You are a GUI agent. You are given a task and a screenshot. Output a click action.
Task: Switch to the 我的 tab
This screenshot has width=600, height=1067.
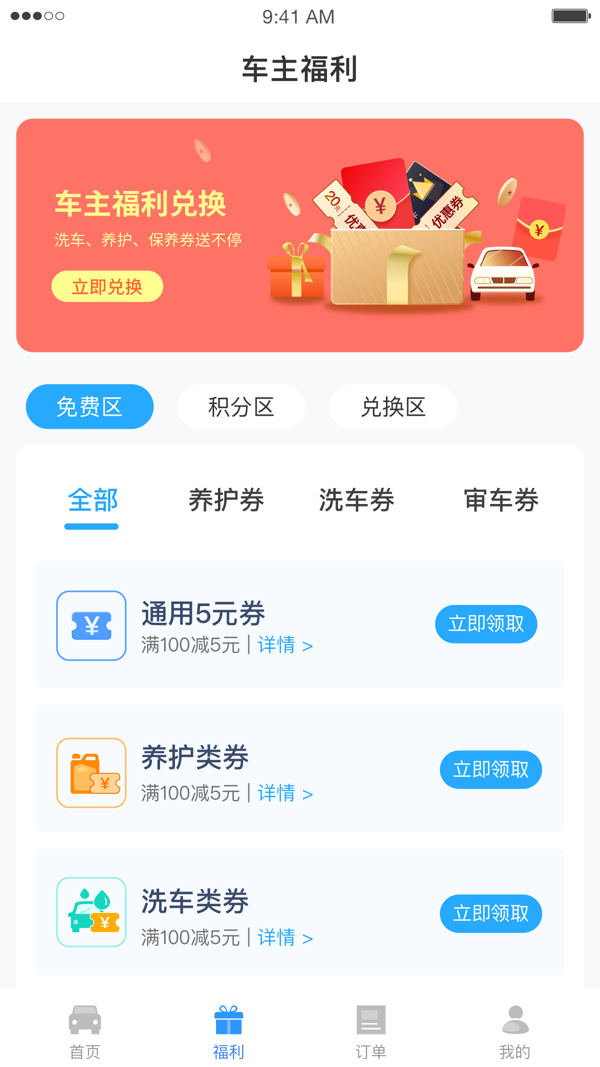[x=515, y=1031]
